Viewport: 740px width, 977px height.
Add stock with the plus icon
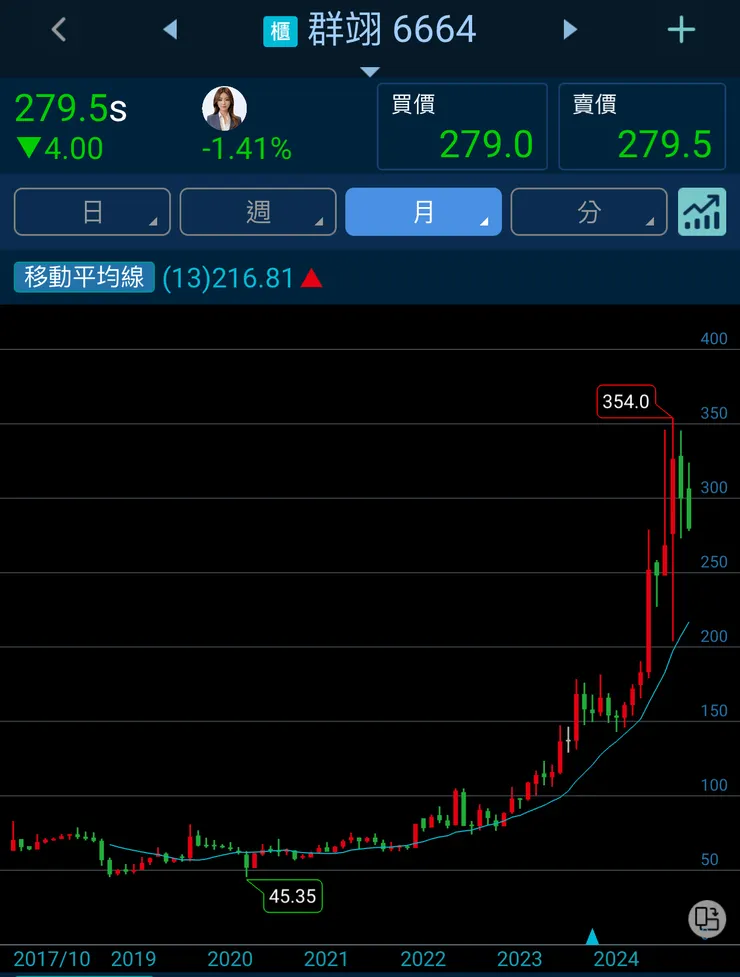point(681,30)
